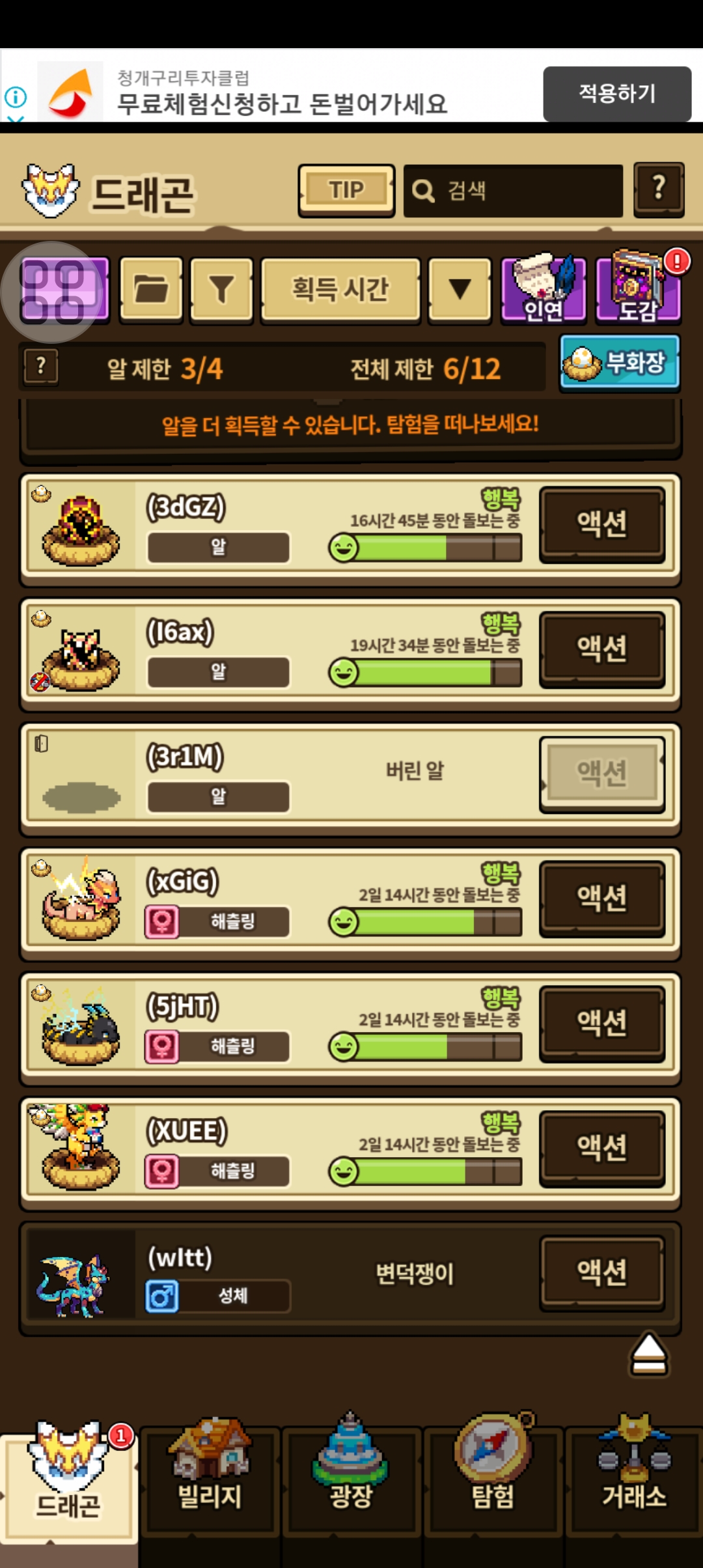The height and width of the screenshot is (1568, 703).
Task: Tap the 검색 search field
Action: coord(513,191)
